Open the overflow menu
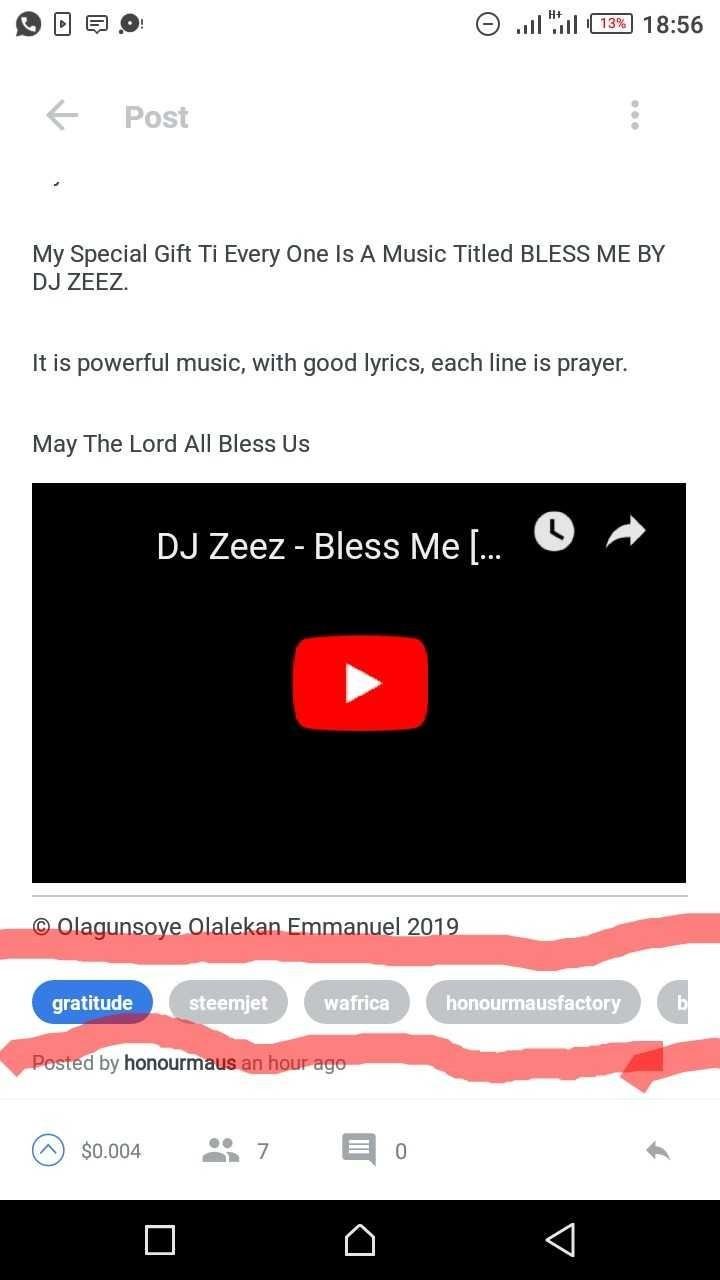This screenshot has width=720, height=1280. [x=634, y=116]
